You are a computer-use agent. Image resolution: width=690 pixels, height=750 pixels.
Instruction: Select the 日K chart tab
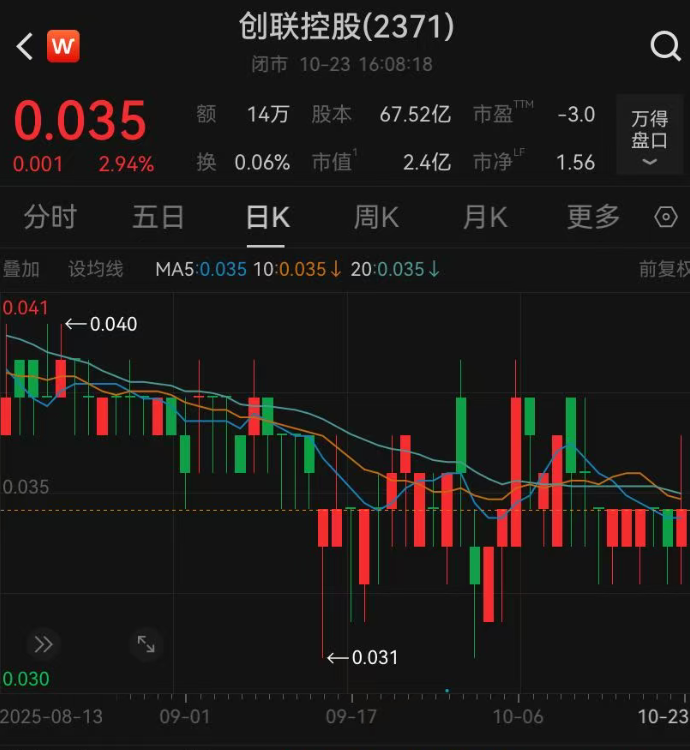[x=267, y=217]
